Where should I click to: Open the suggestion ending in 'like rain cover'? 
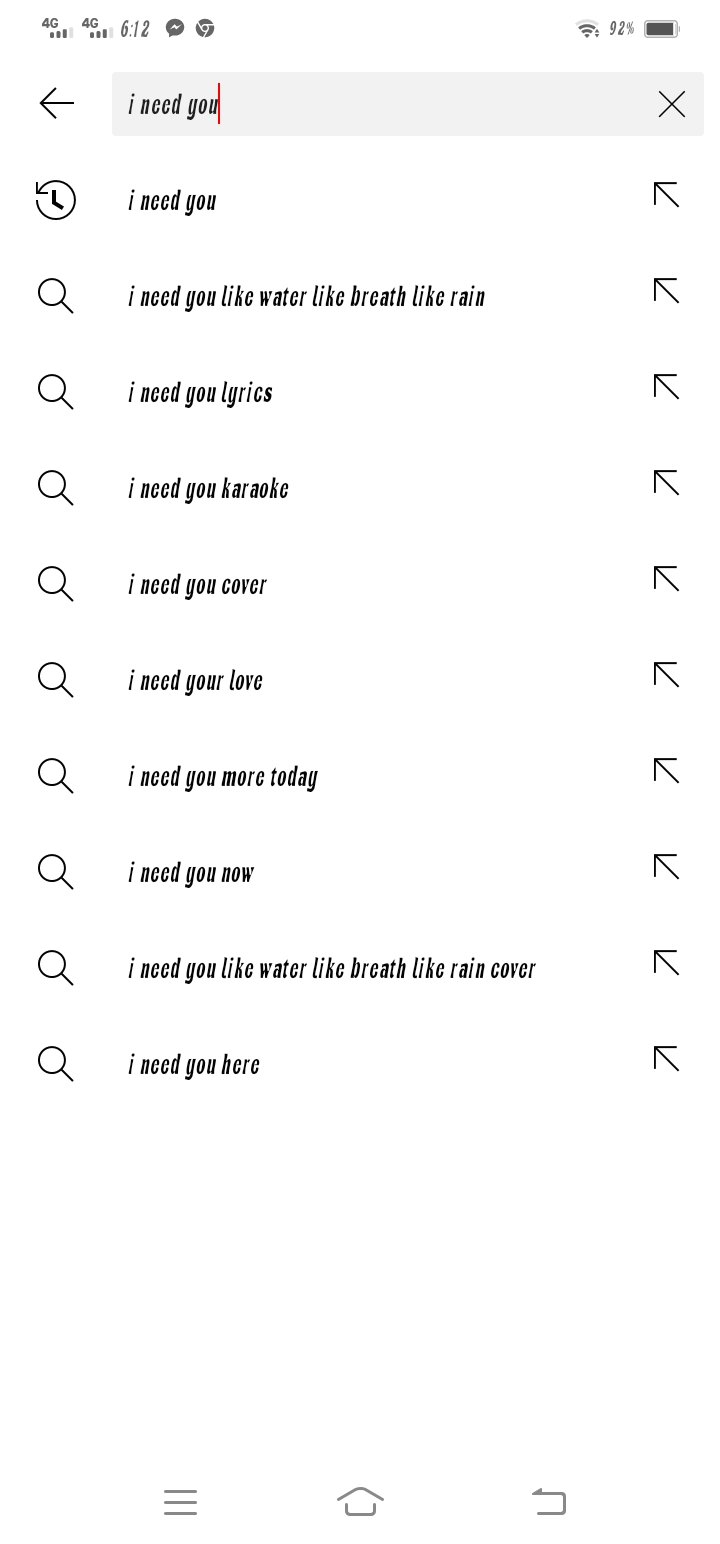pos(331,969)
